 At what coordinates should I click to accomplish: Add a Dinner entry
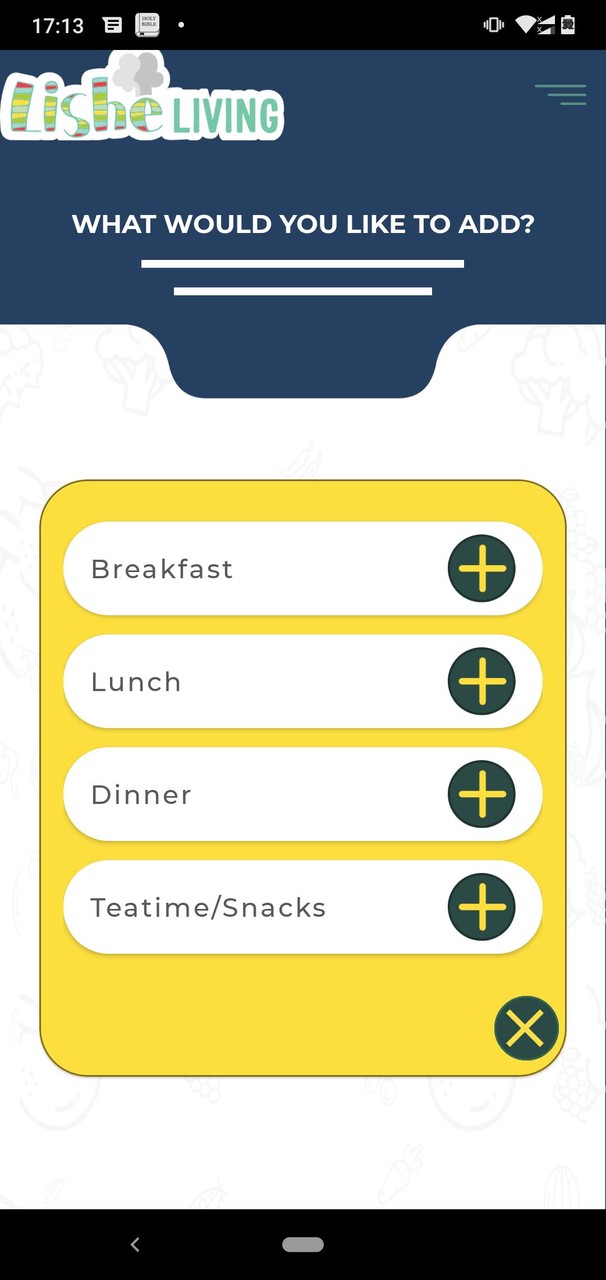(481, 795)
